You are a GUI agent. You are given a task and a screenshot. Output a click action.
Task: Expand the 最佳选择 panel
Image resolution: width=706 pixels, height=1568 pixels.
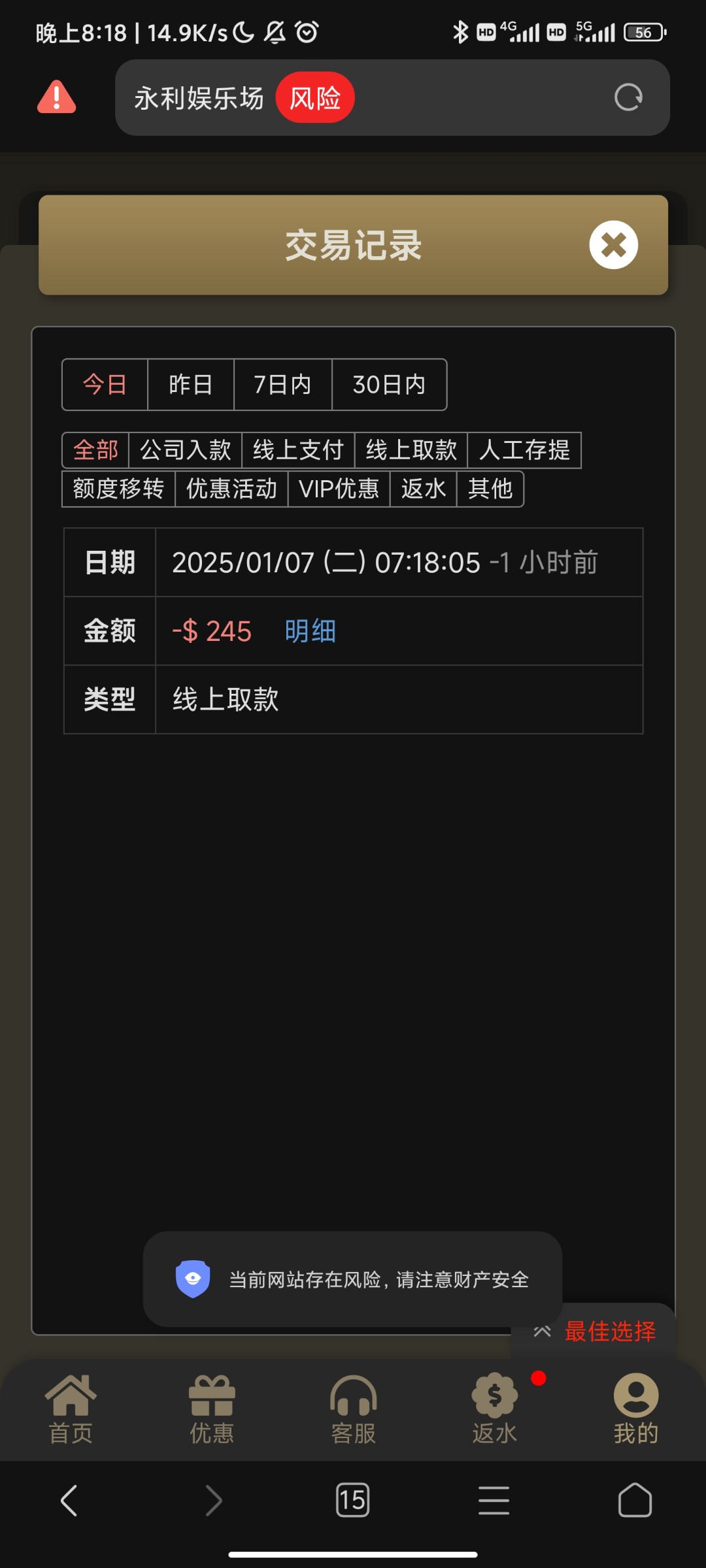click(x=595, y=1331)
